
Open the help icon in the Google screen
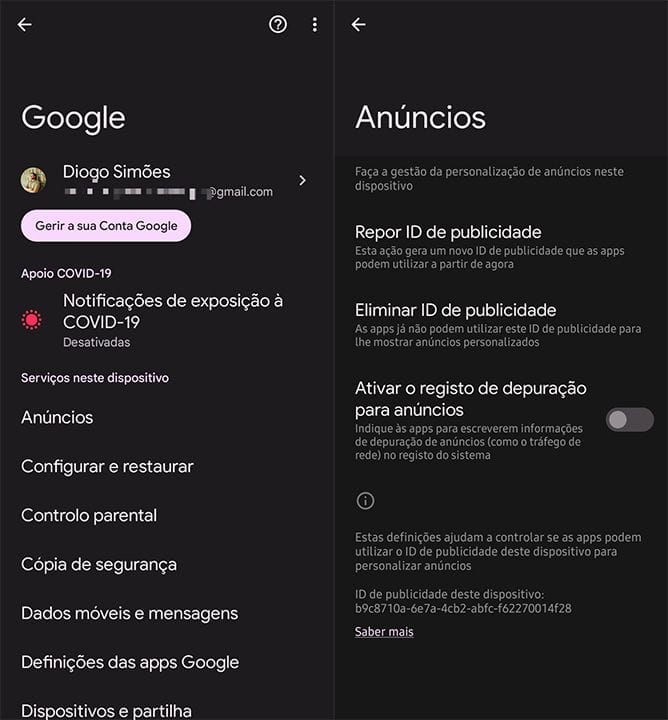pyautogui.click(x=278, y=25)
